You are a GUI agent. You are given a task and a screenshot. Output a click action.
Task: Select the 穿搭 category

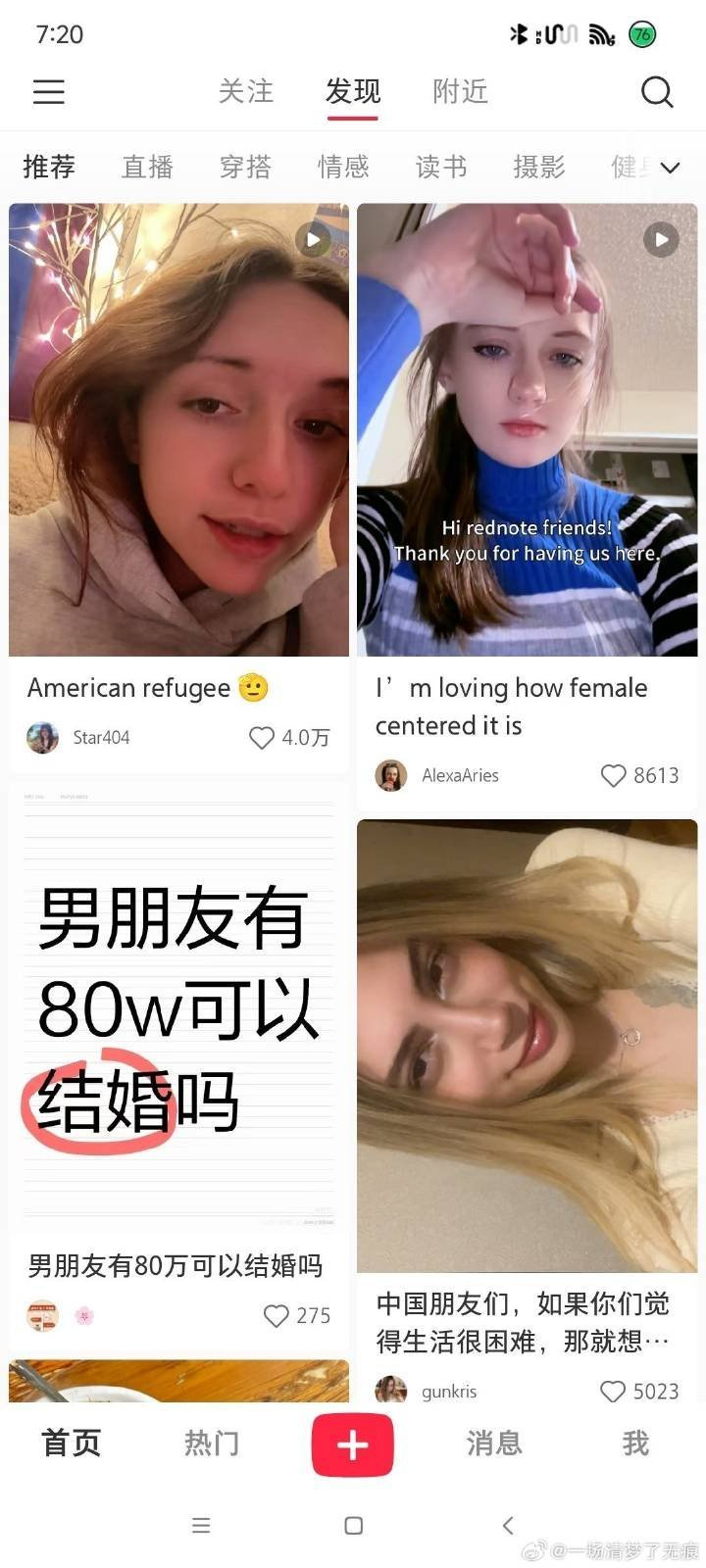pyautogui.click(x=245, y=167)
